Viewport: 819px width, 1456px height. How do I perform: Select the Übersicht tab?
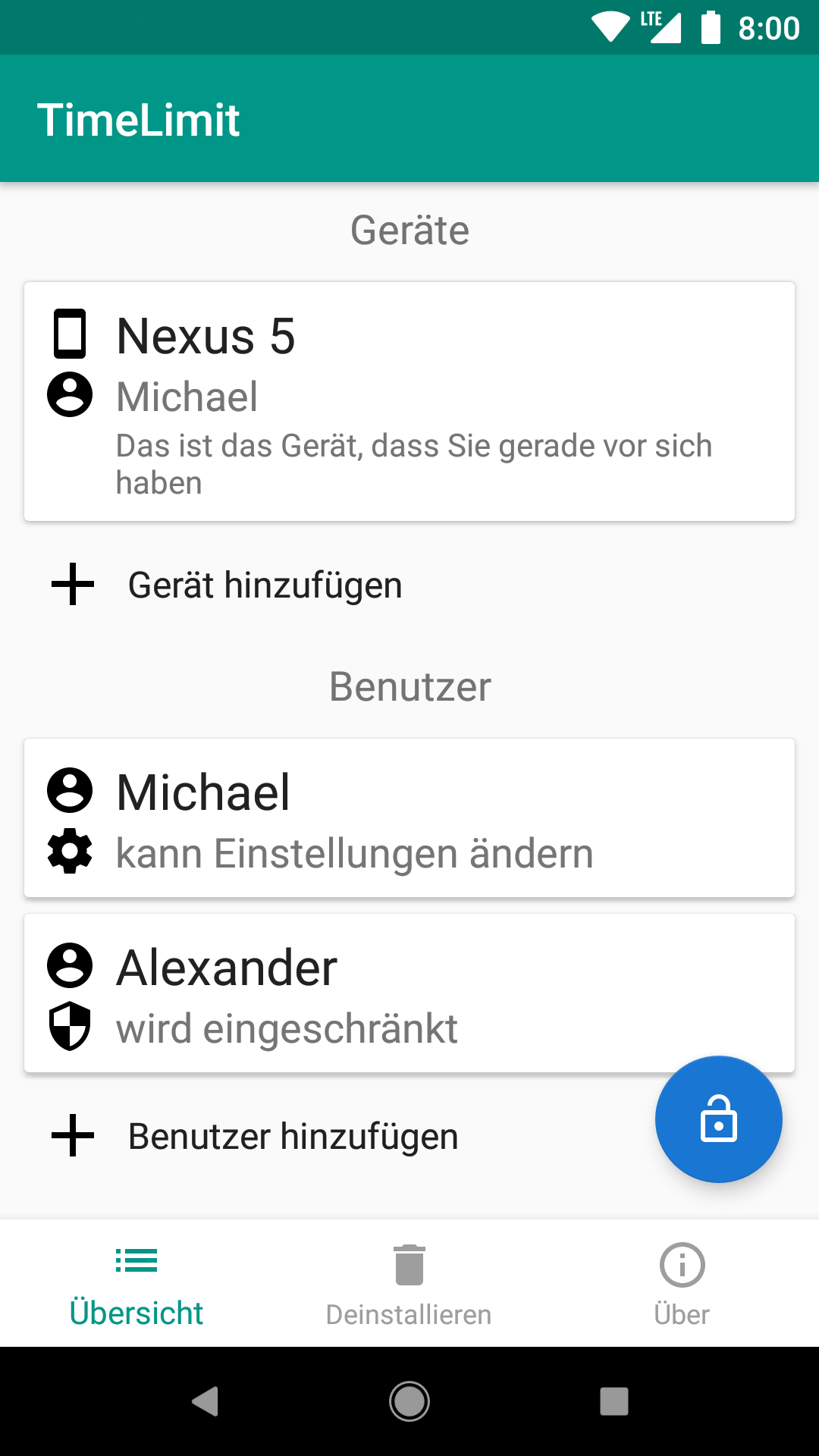(x=136, y=1283)
